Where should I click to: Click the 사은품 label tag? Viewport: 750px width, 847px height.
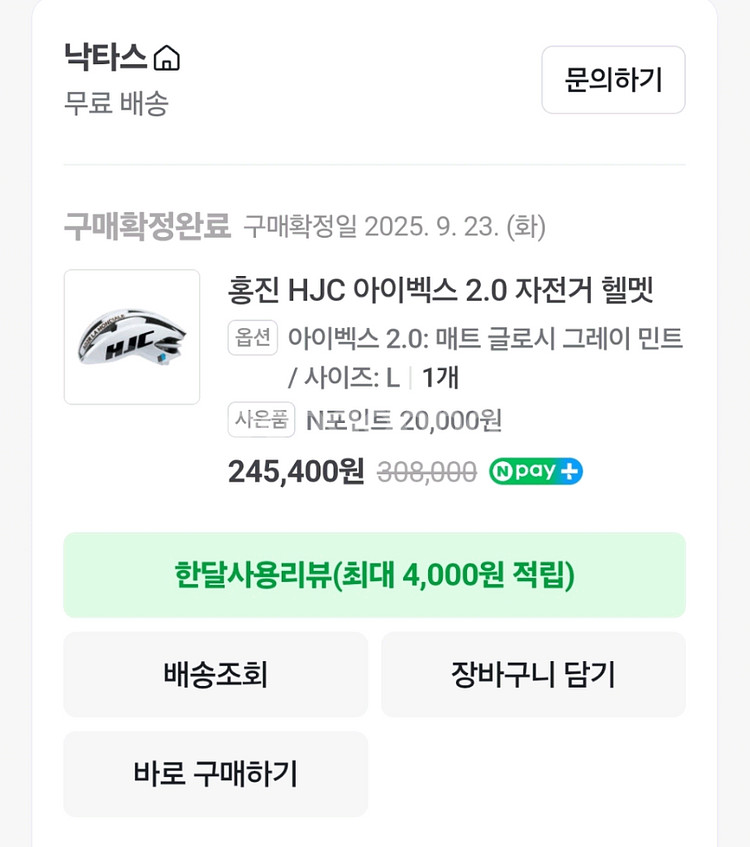coord(261,421)
